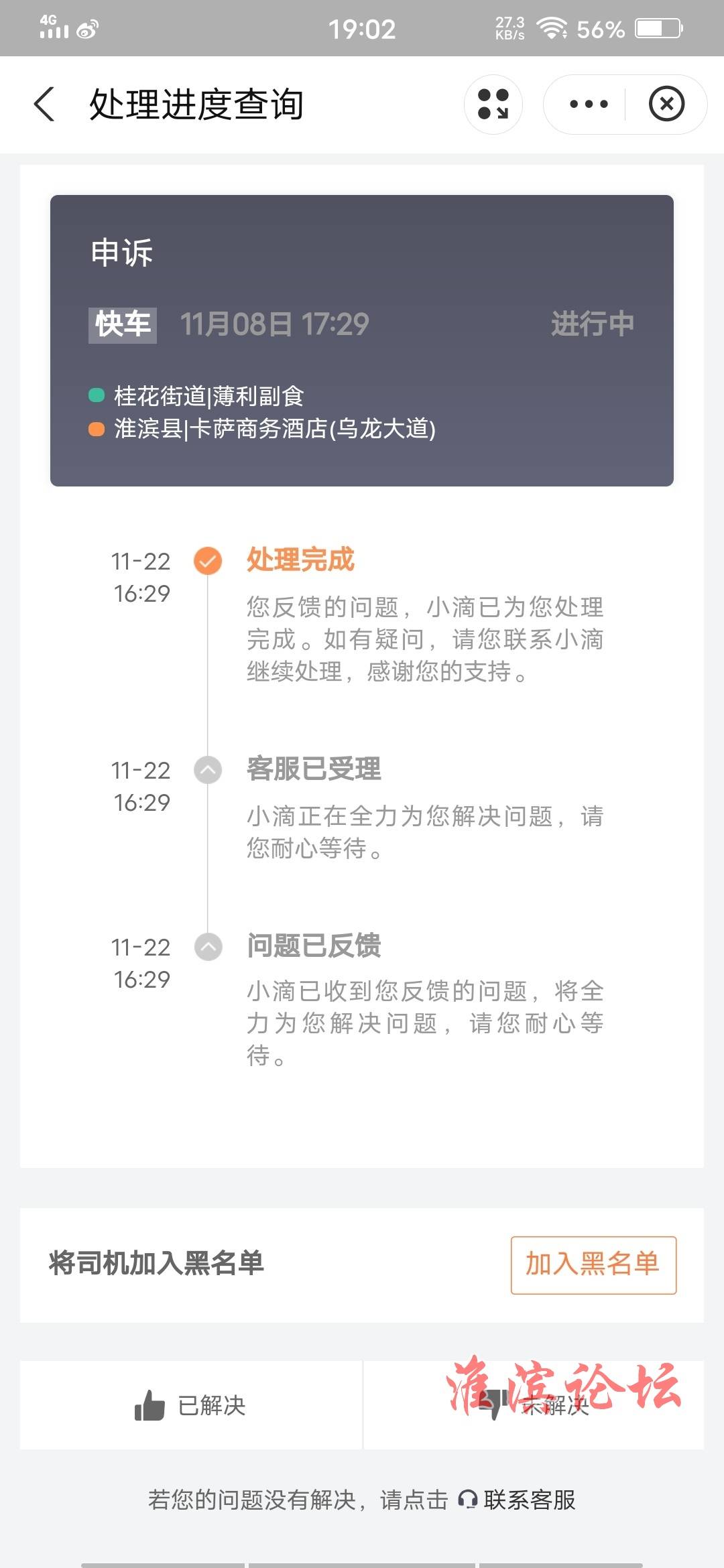Contact support via 联系客服
Screen dimensions: 724x1568
518,1500
